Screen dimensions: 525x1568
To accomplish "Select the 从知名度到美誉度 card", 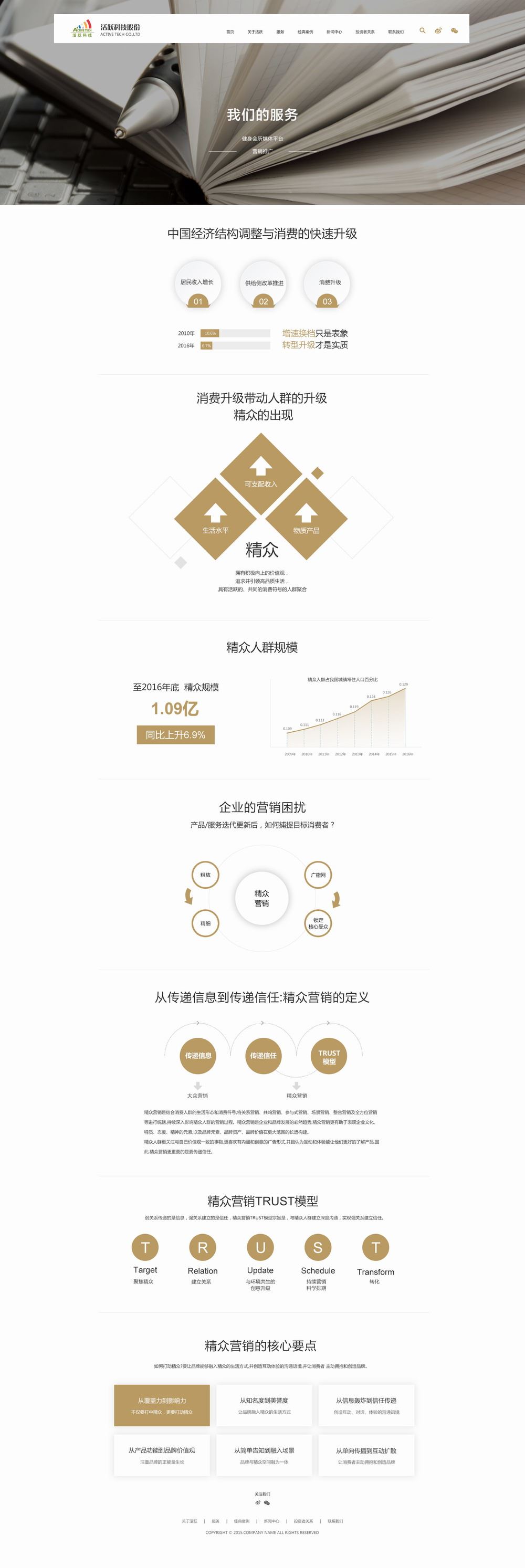I will point(264,1405).
